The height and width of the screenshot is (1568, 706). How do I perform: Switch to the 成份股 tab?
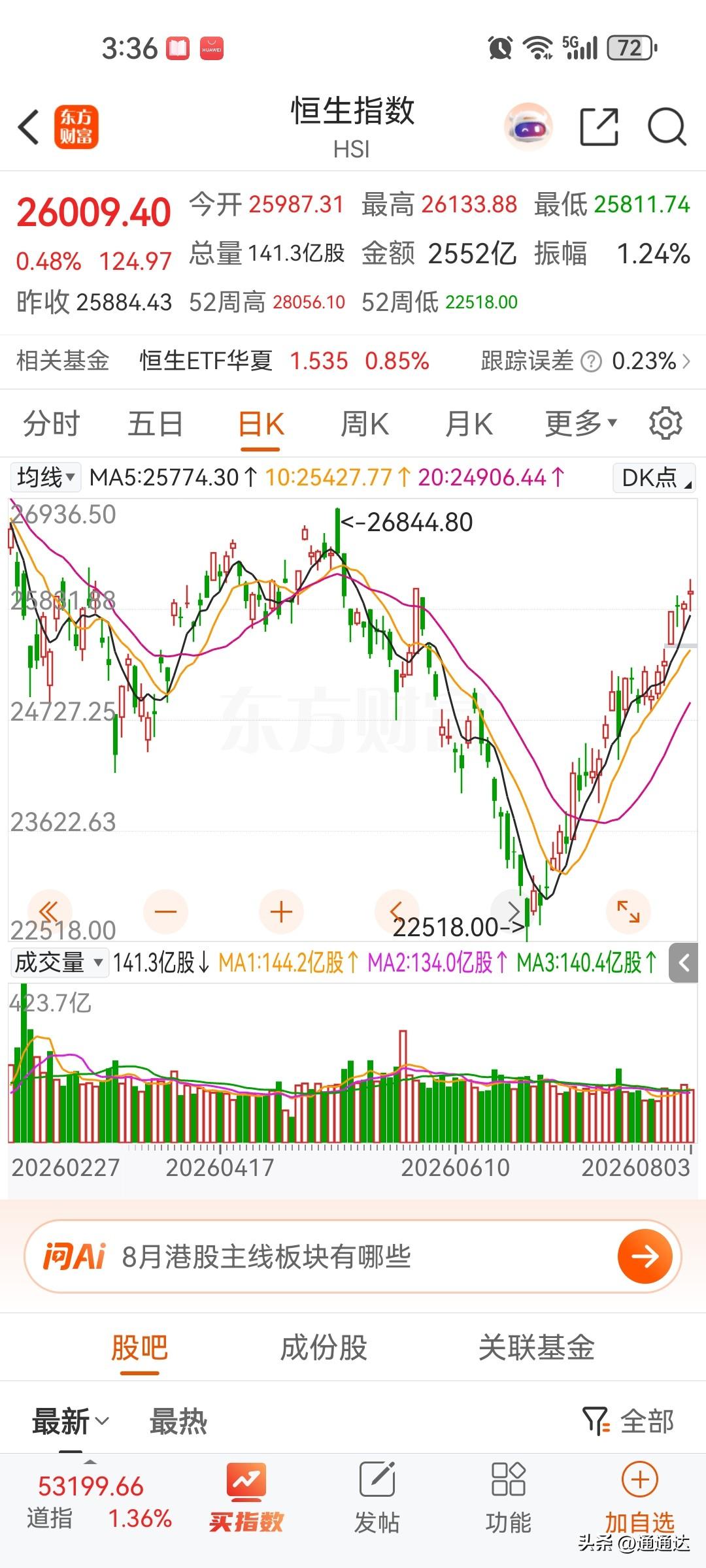pos(324,1347)
